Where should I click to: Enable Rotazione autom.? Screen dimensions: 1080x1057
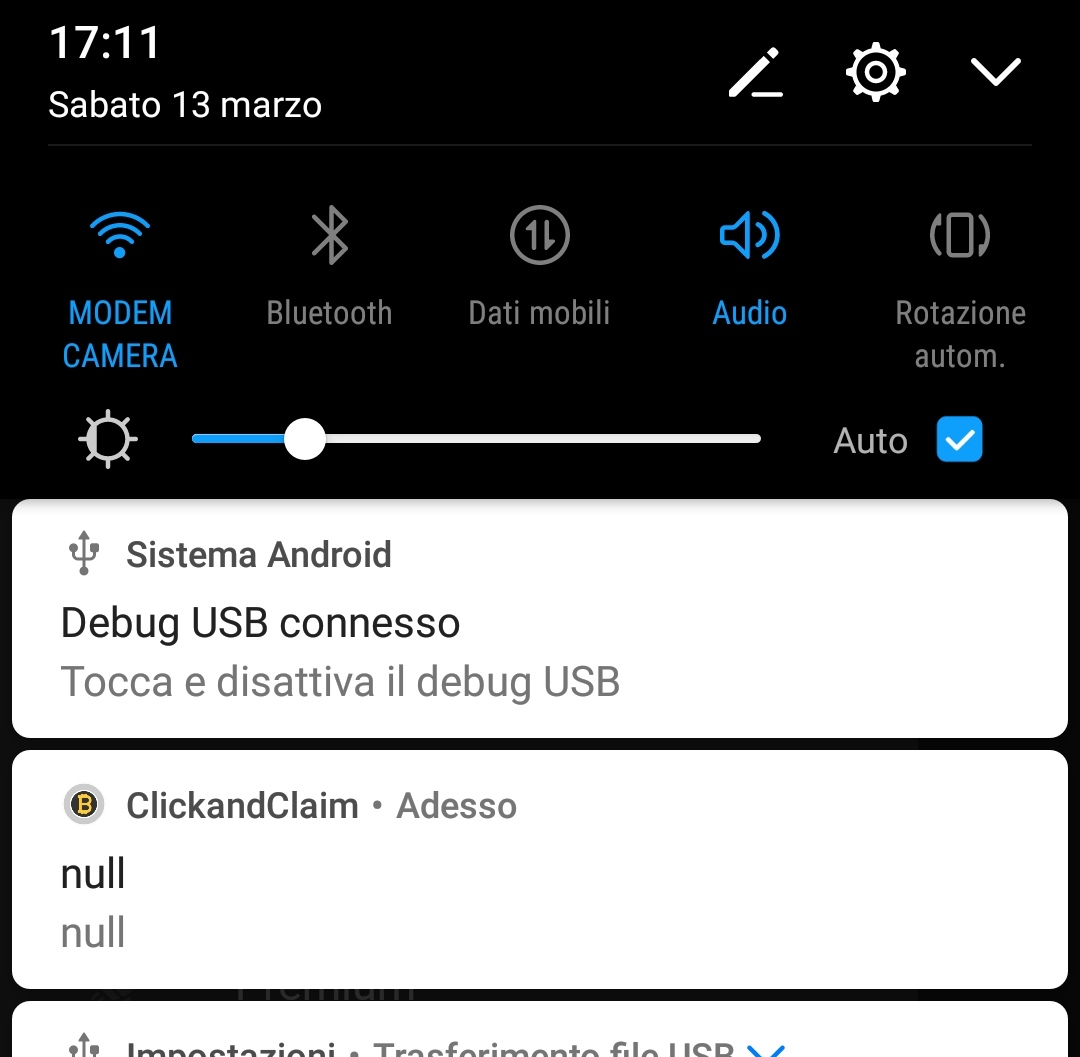click(959, 237)
